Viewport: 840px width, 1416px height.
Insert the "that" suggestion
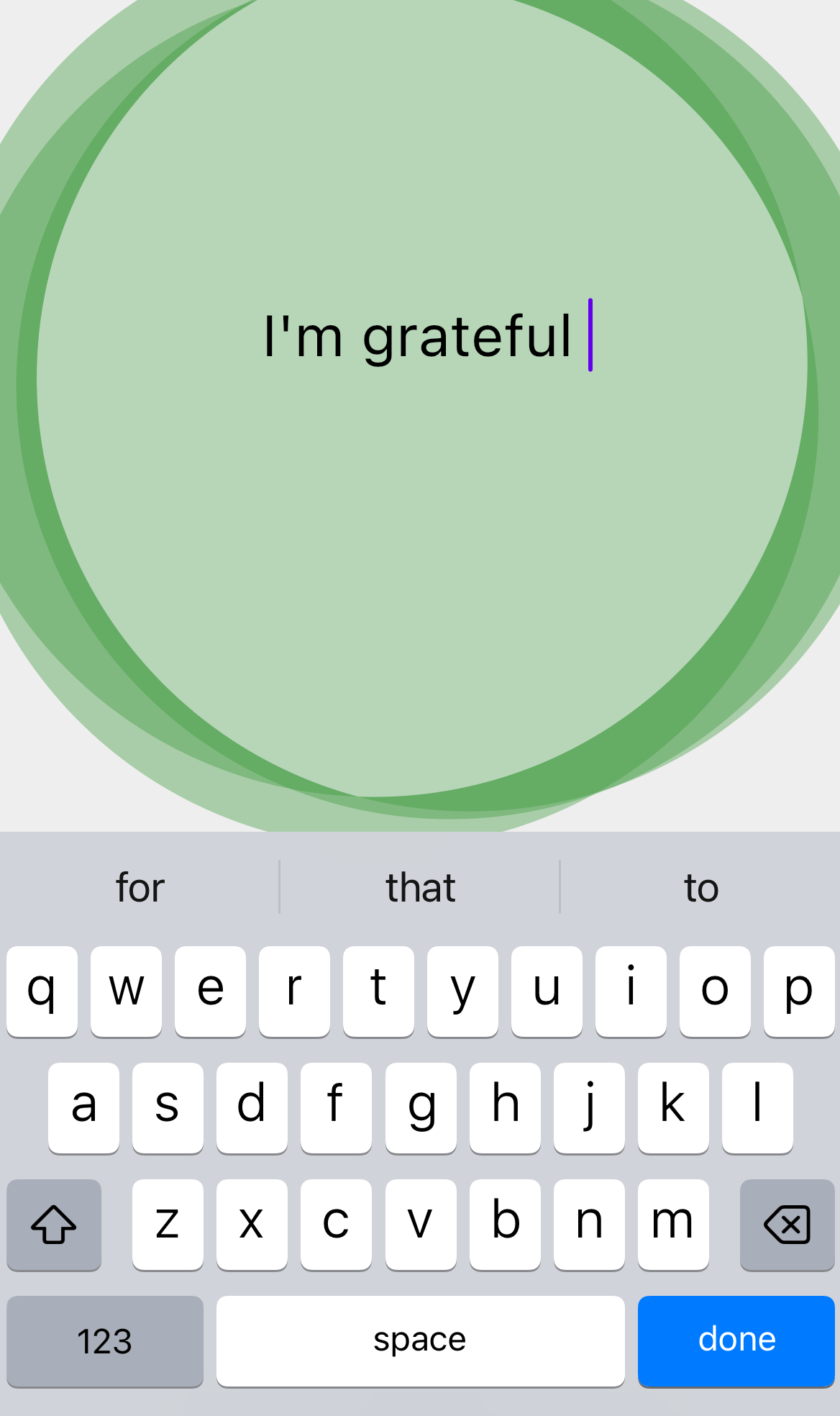[420, 887]
